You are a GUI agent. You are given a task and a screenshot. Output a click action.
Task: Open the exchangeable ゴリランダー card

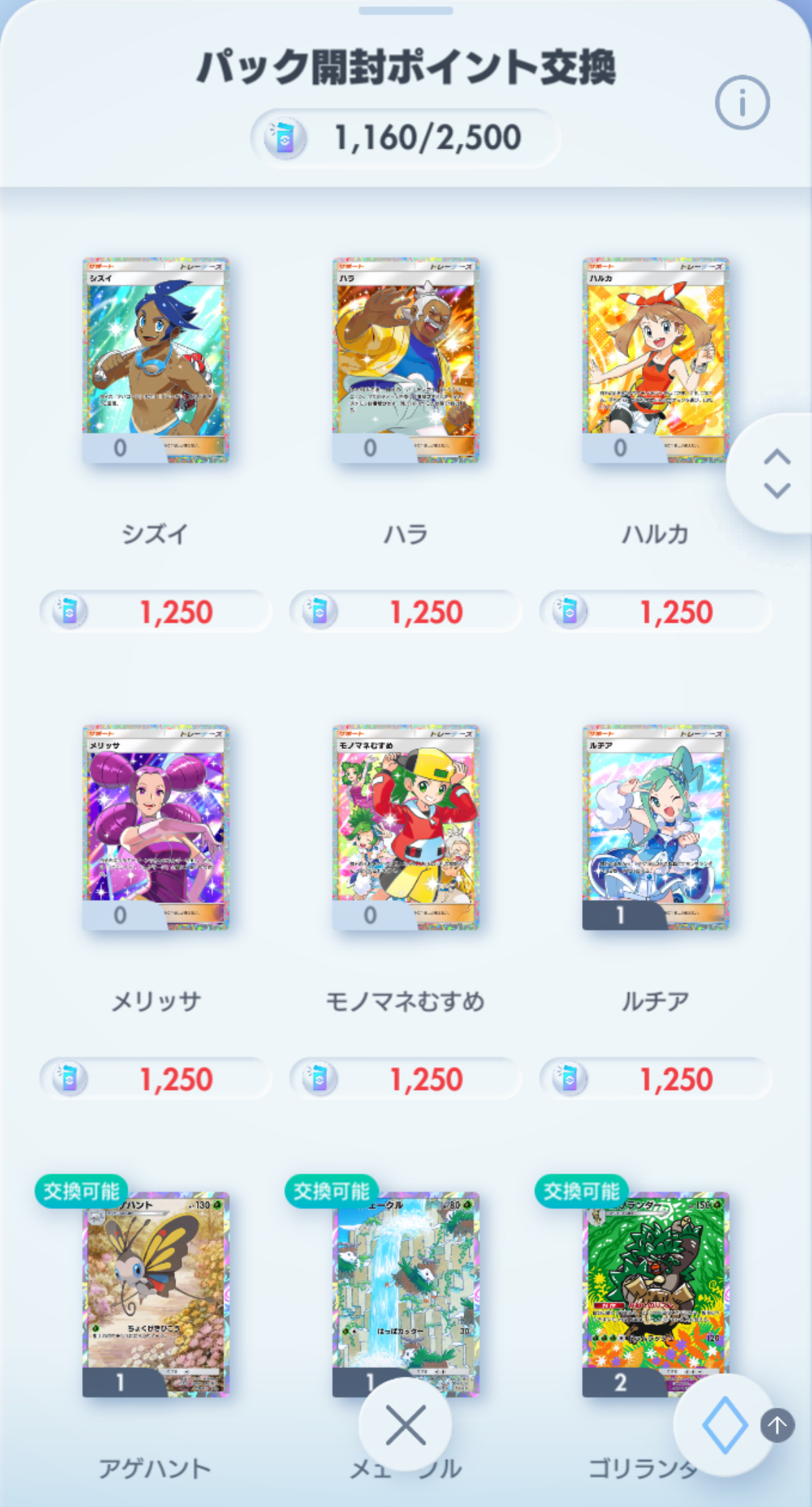click(x=655, y=1284)
